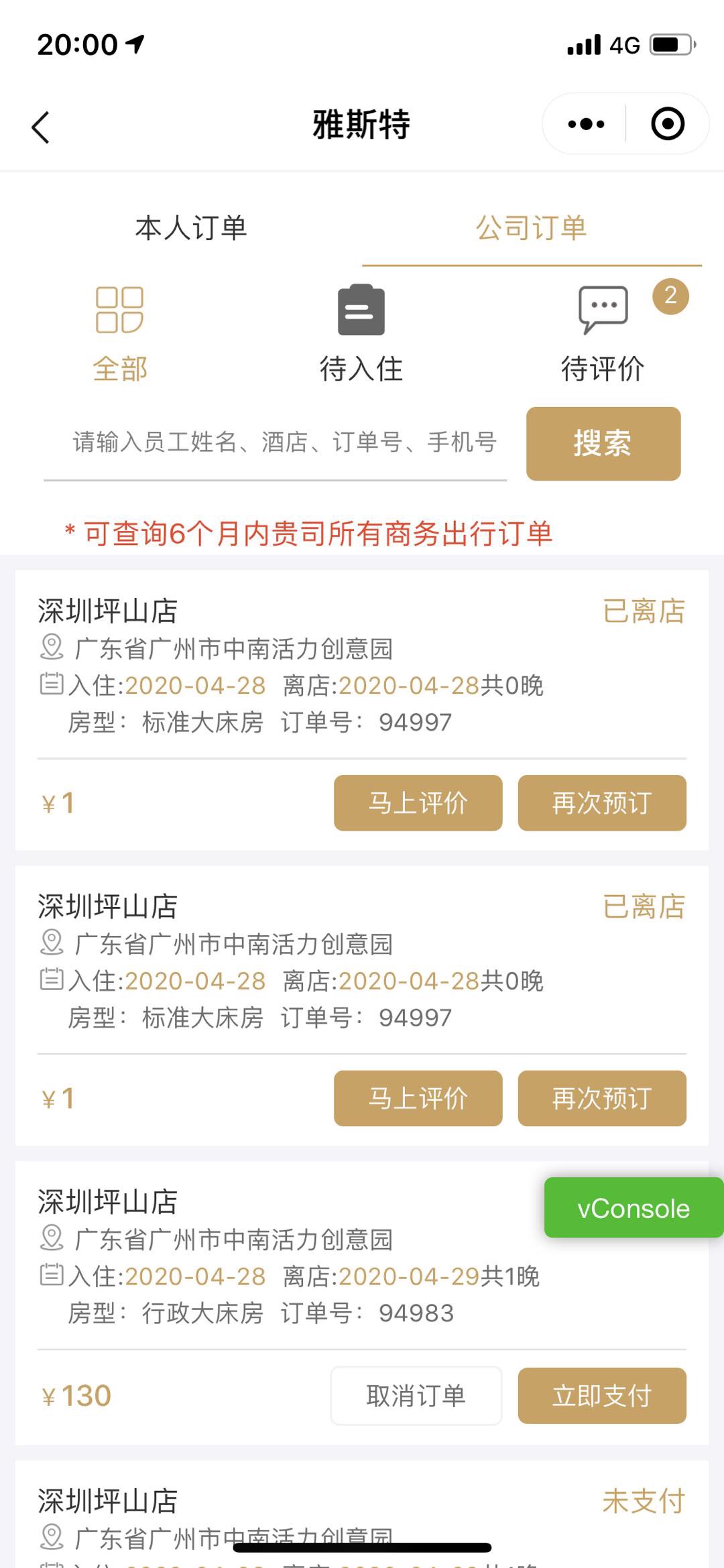Switch to the 本人订单 tab

191,228
